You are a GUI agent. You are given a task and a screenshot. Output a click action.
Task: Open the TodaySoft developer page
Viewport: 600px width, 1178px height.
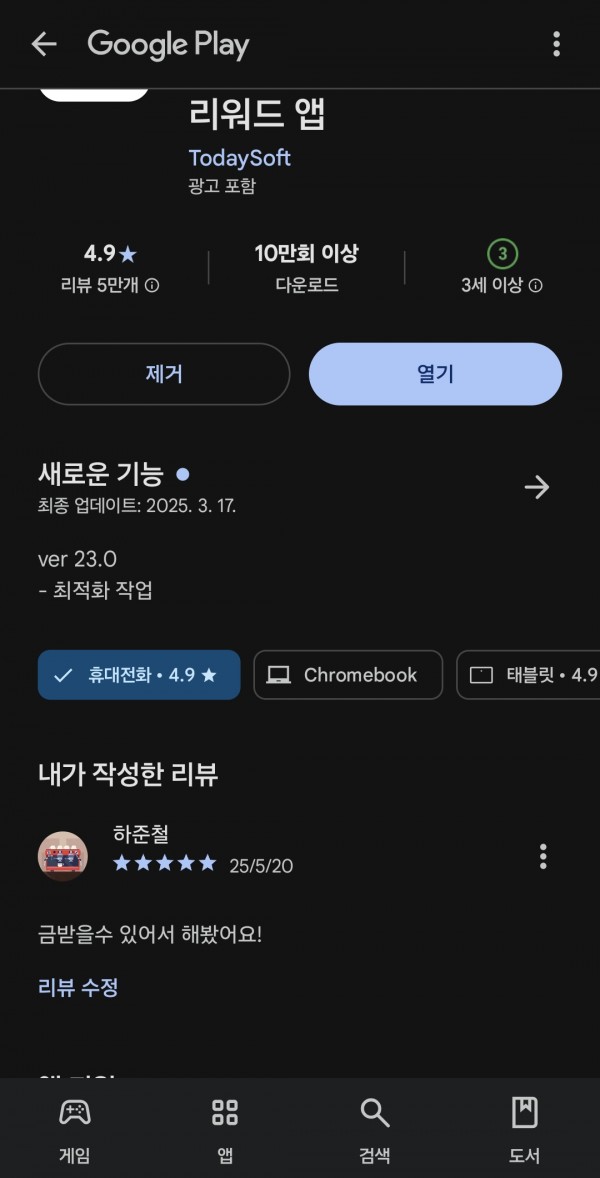coord(240,158)
